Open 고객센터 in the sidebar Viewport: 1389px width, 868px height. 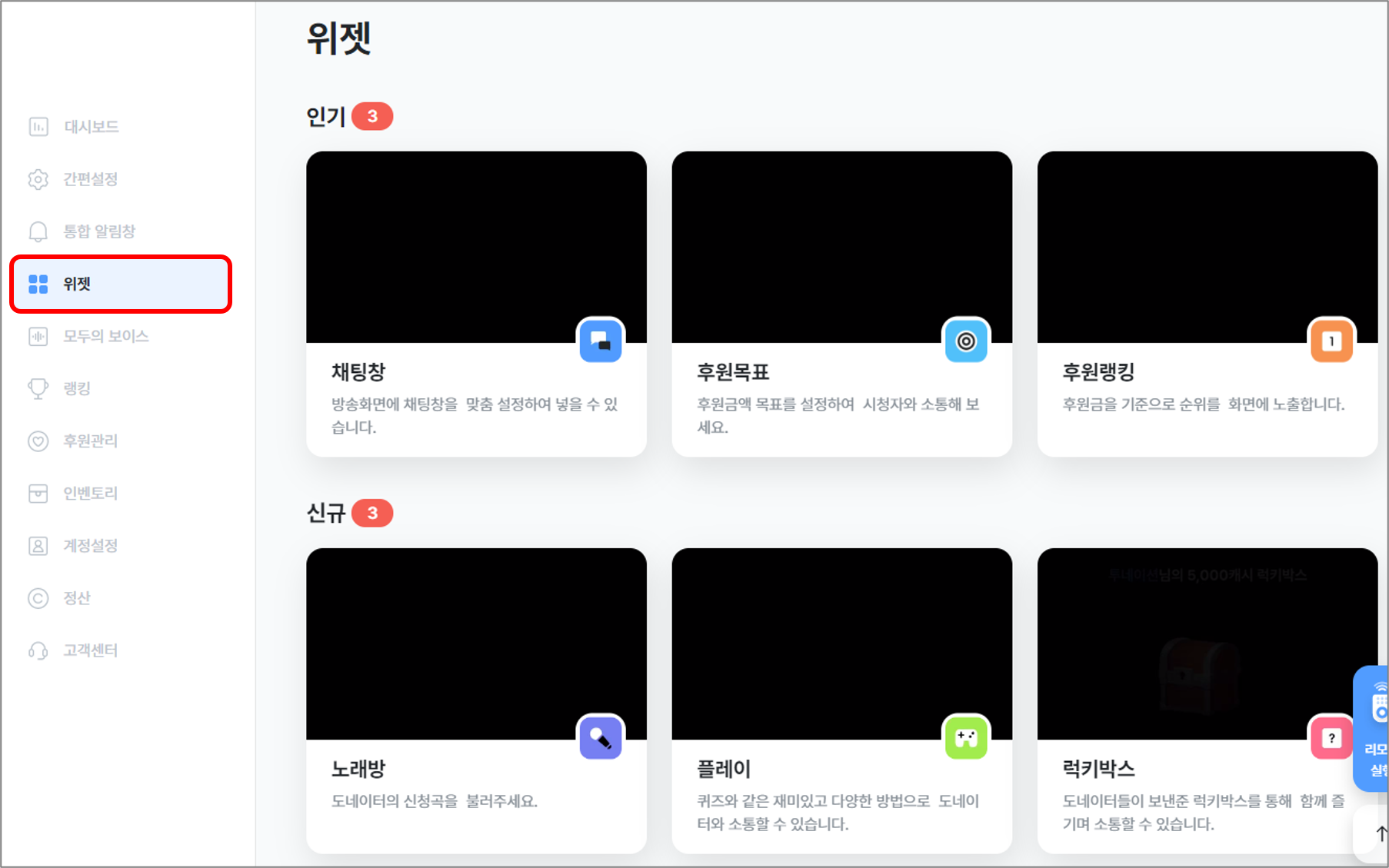click(90, 650)
